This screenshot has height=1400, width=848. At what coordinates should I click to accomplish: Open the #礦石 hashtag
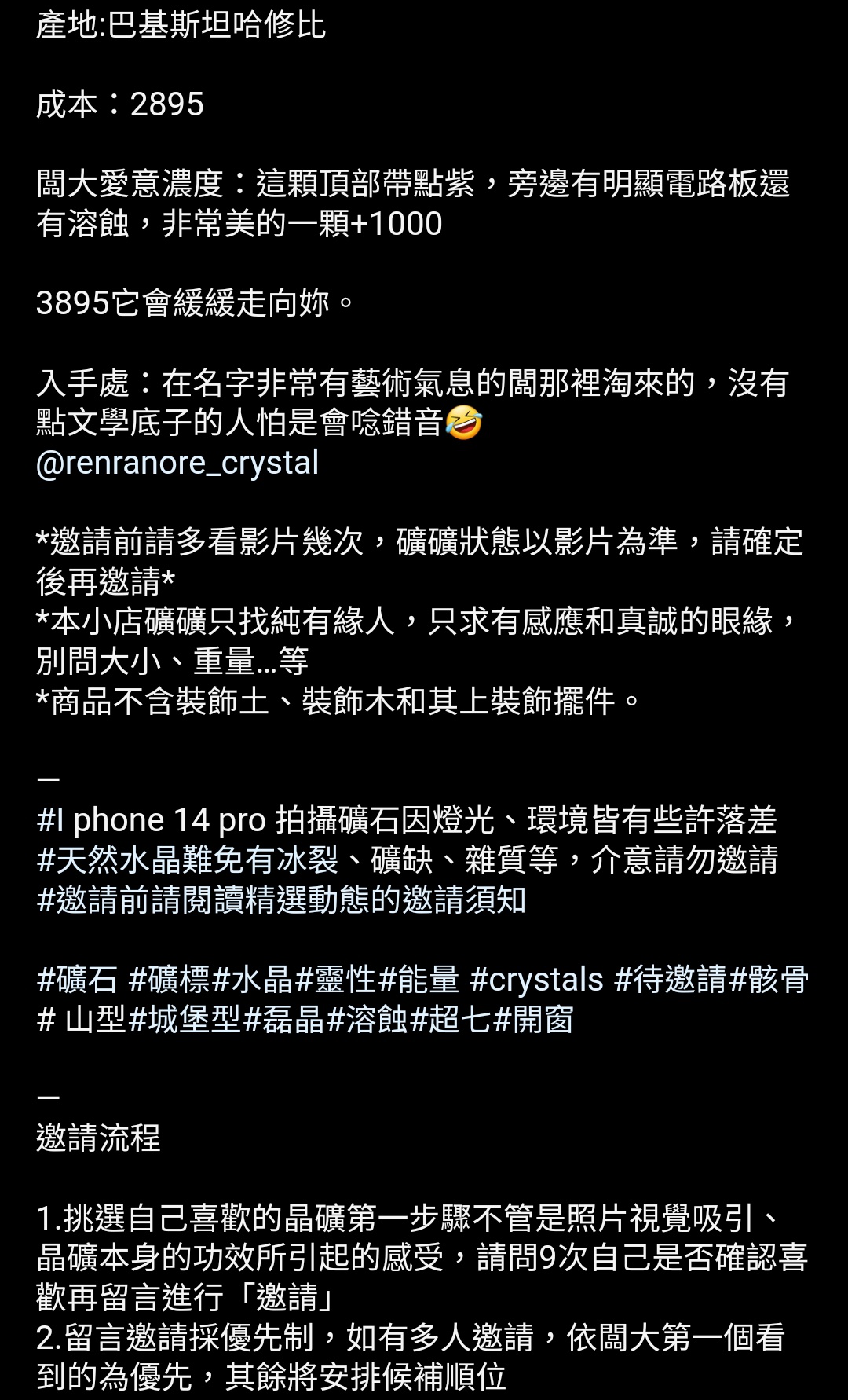click(77, 980)
